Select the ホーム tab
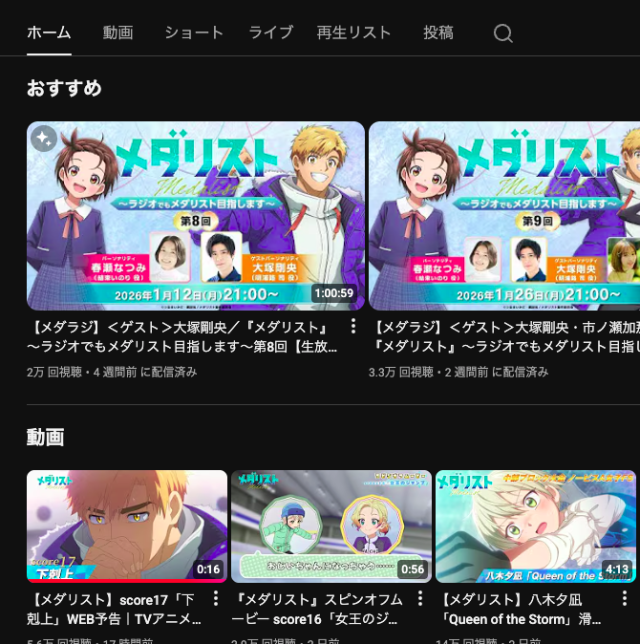This screenshot has height=644, width=640. coord(49,33)
